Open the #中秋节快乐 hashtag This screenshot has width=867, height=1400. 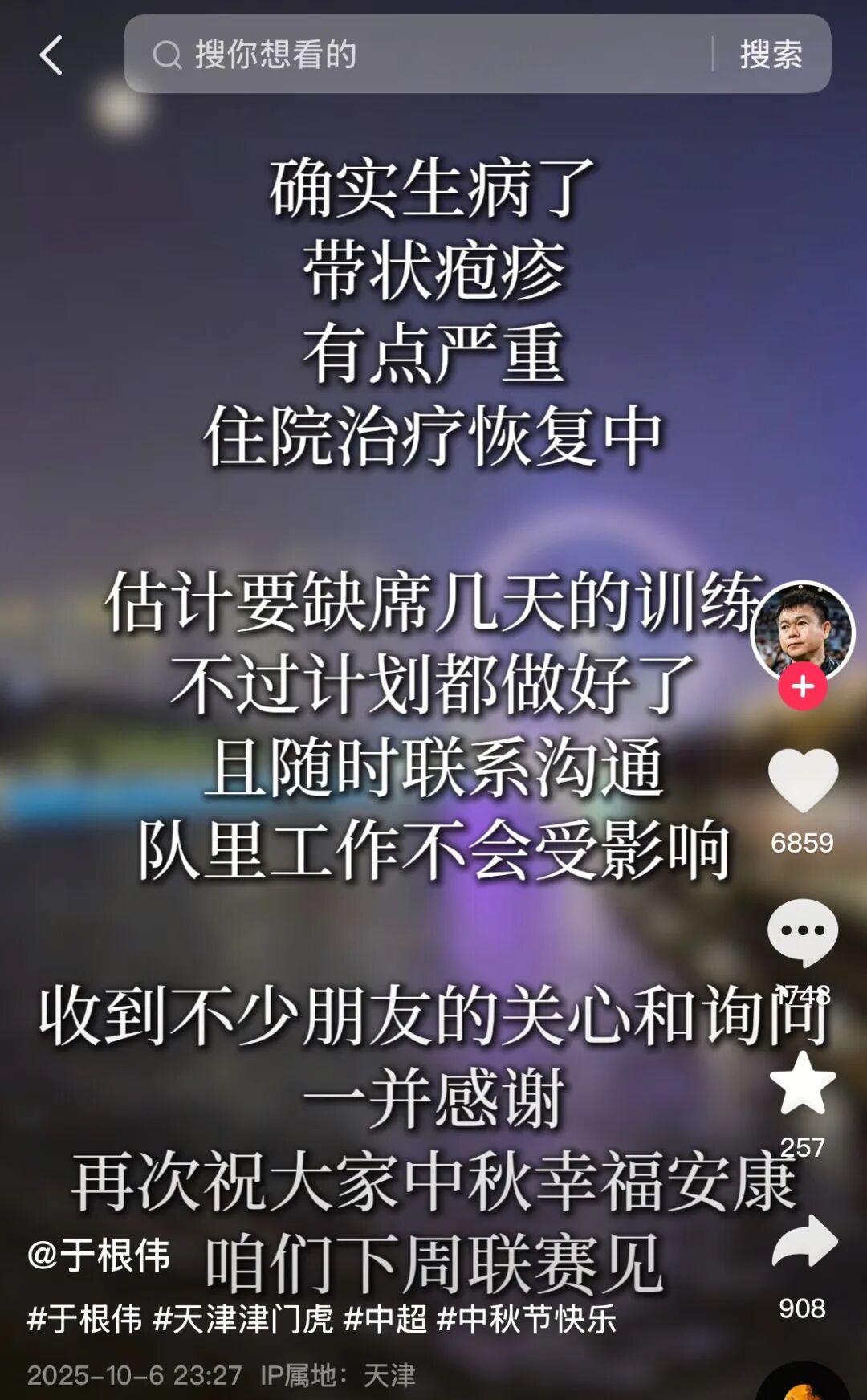coord(527,1319)
